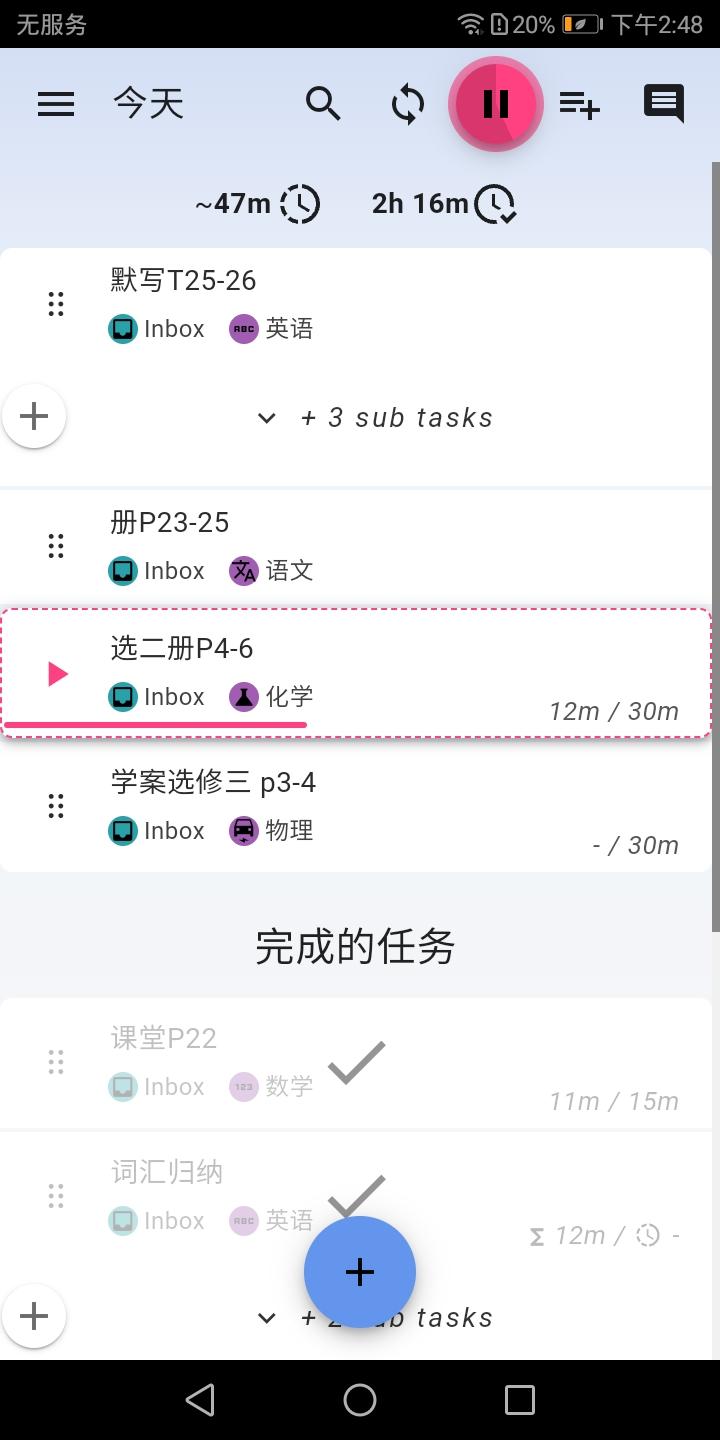Viewport: 720px width, 1440px height.
Task: Open the hamburger drawer menu
Action: pos(56,104)
